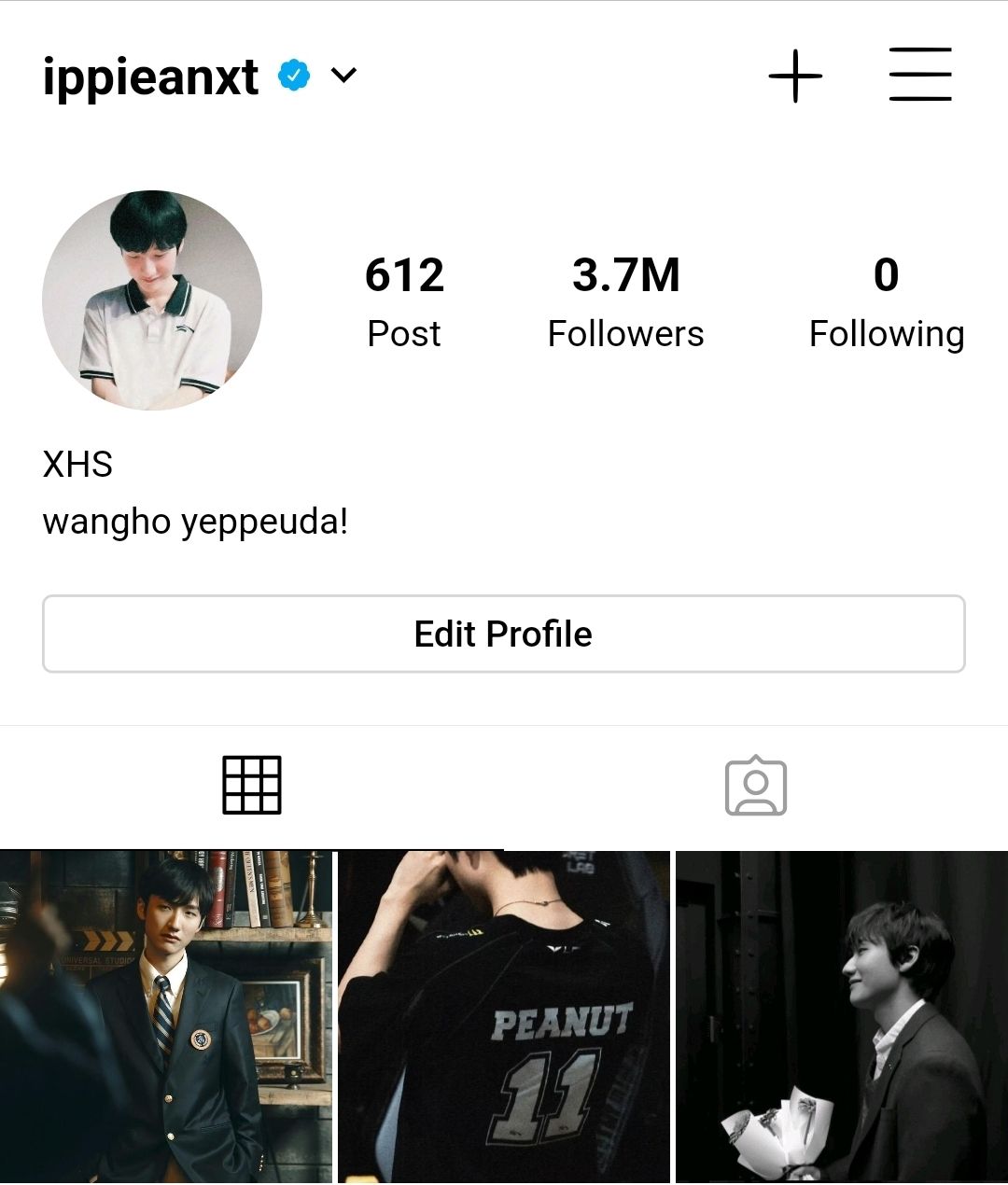Open the create new post plus icon
This screenshot has width=1008, height=1185.
point(795,76)
